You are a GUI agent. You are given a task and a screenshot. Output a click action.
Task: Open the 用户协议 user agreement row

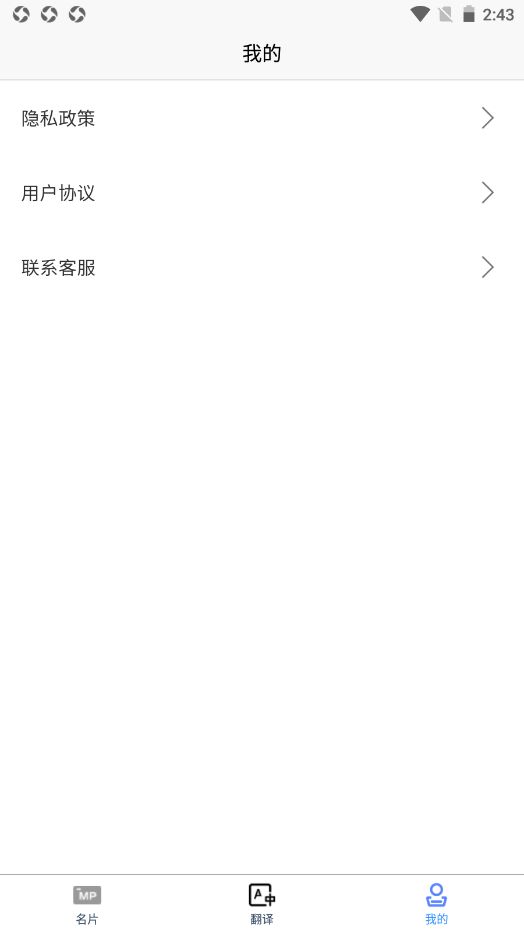tap(262, 193)
